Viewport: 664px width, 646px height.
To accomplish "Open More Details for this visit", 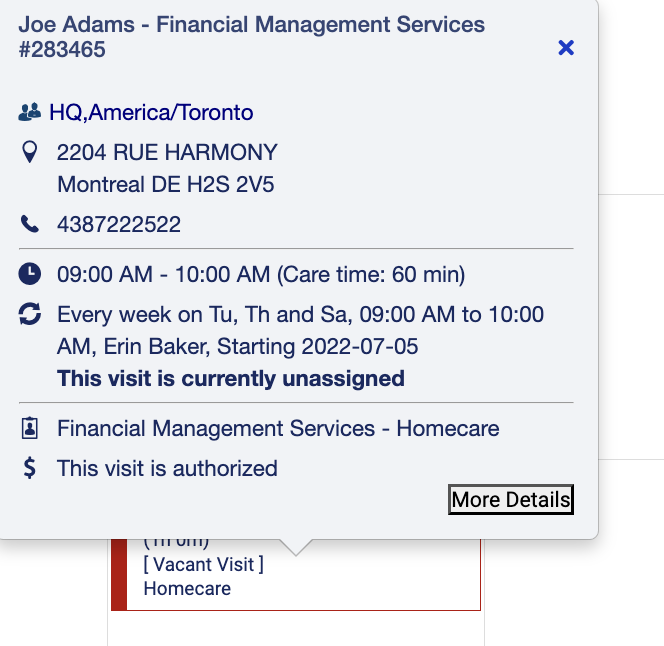I will coord(511,500).
